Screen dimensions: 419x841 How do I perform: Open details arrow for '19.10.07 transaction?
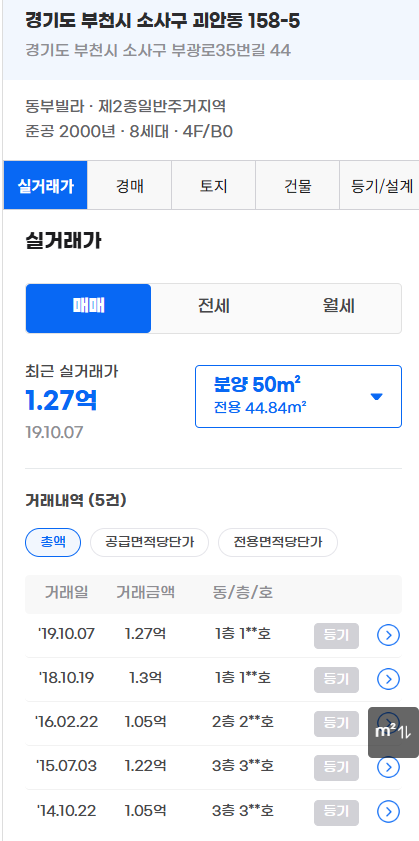pos(388,636)
